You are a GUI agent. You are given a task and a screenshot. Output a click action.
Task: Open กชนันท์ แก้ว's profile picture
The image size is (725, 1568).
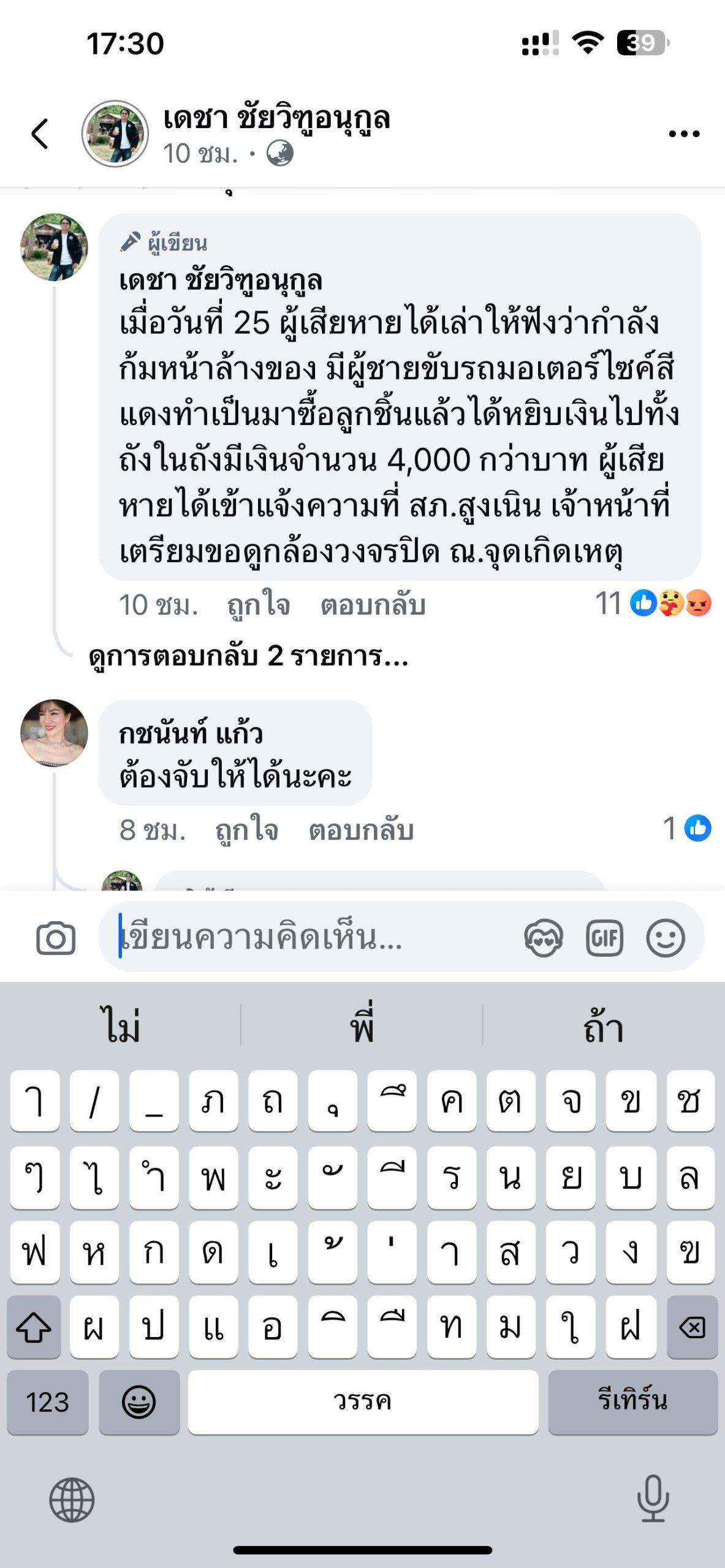coord(54,733)
